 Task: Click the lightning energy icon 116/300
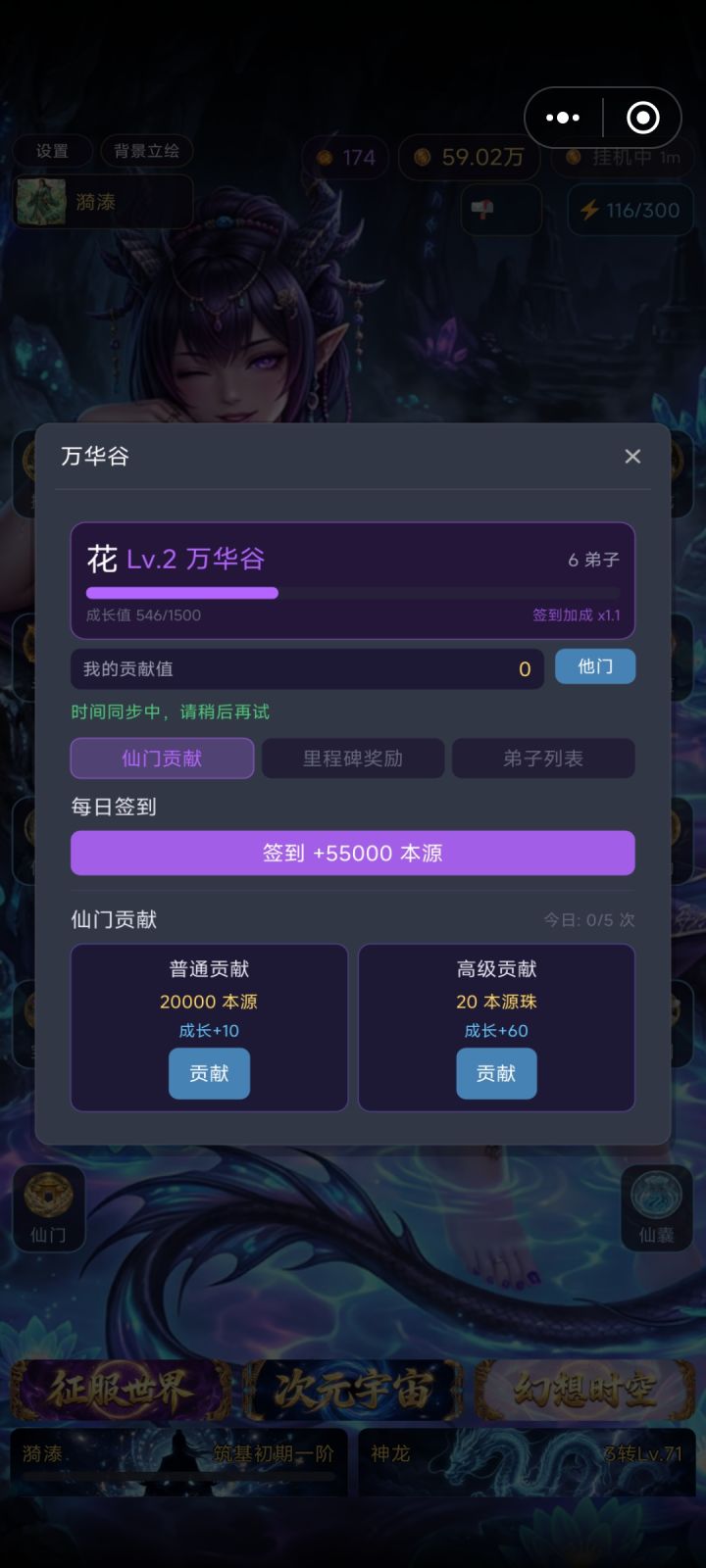tap(630, 210)
